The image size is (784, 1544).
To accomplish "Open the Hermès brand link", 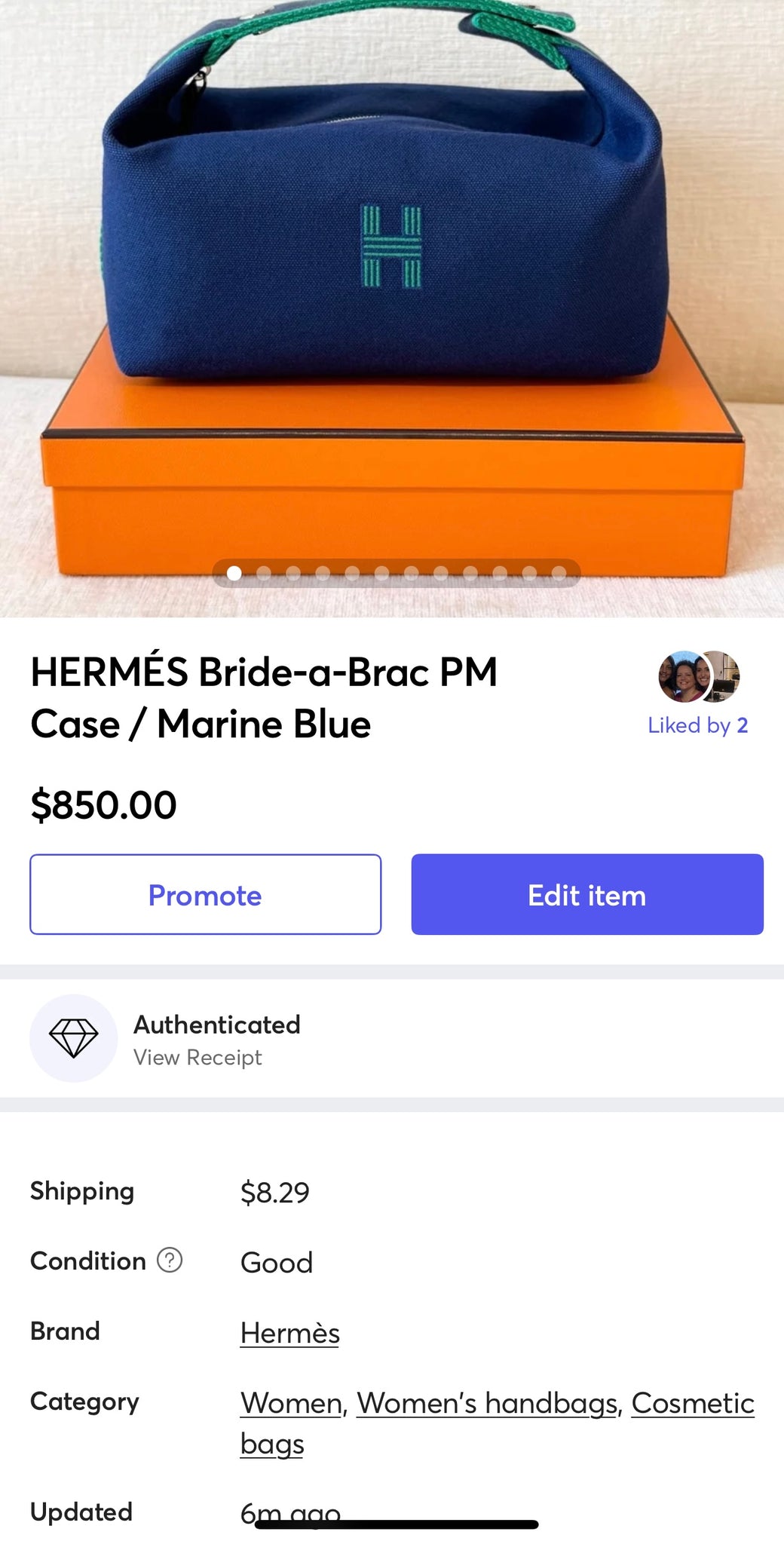I will [x=289, y=1333].
